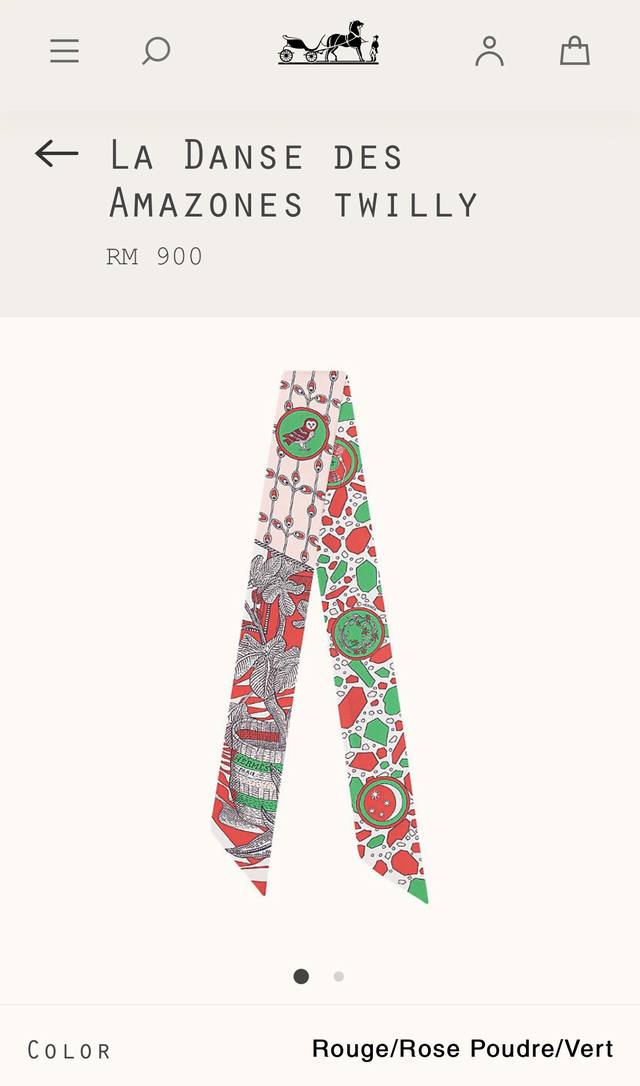Show the second product image dot
This screenshot has width=640, height=1086.
339,977
